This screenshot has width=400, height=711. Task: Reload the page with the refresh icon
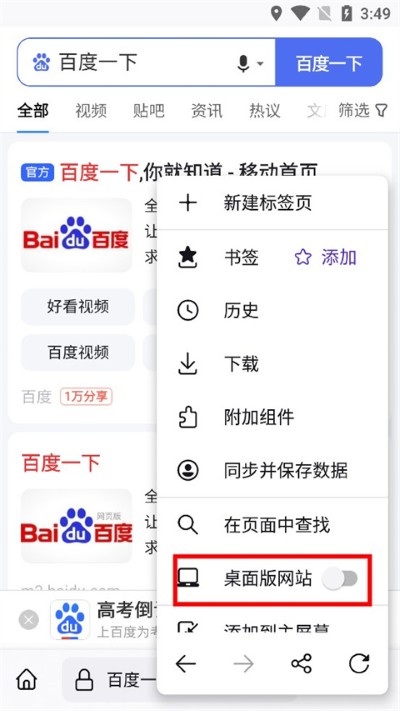(x=359, y=664)
